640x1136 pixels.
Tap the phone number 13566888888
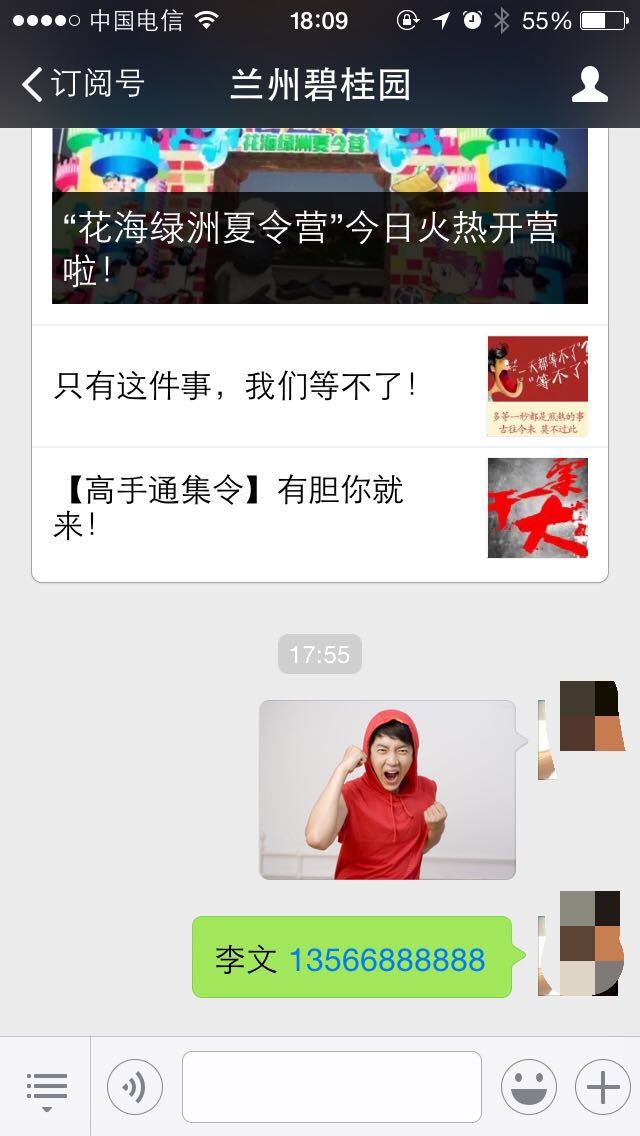(x=387, y=960)
